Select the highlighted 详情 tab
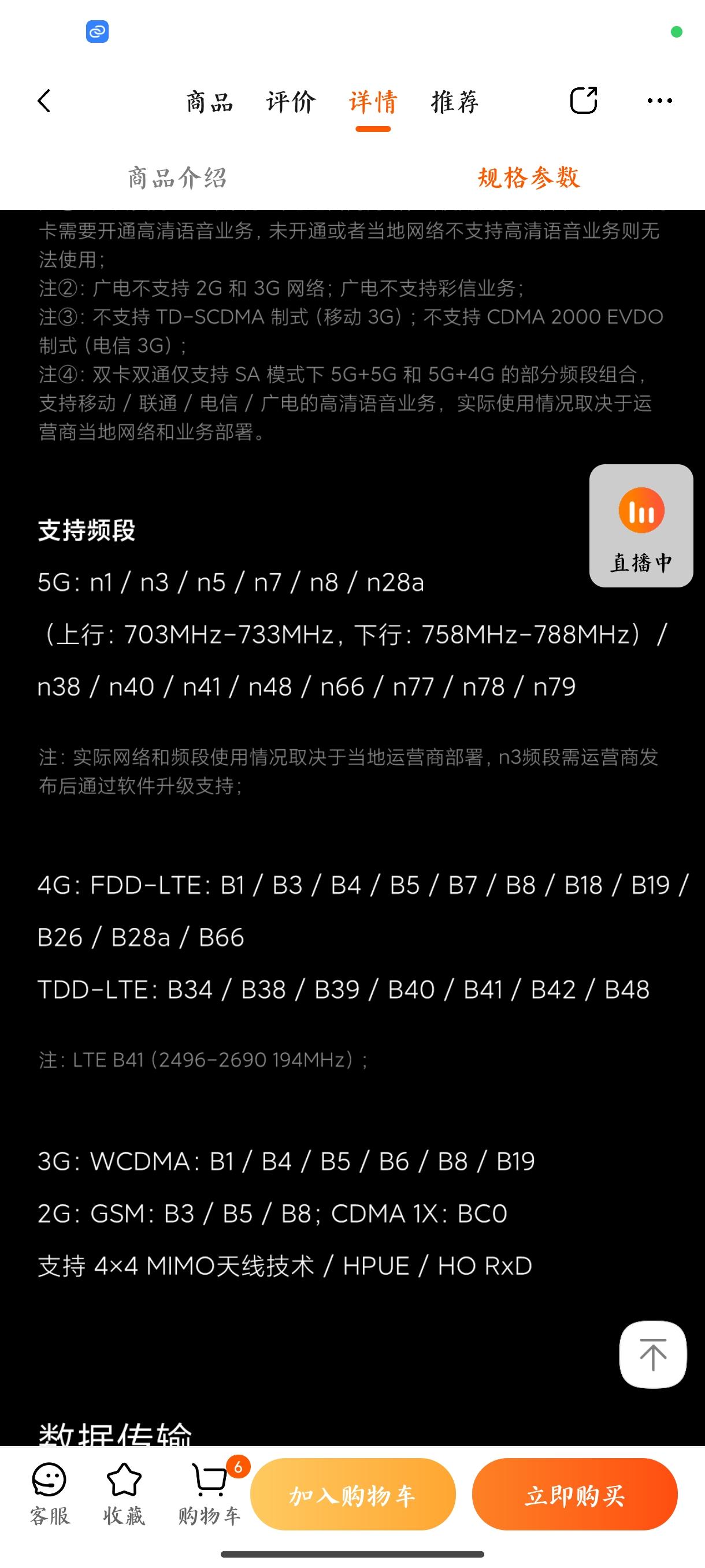The image size is (705, 1568). click(x=373, y=102)
